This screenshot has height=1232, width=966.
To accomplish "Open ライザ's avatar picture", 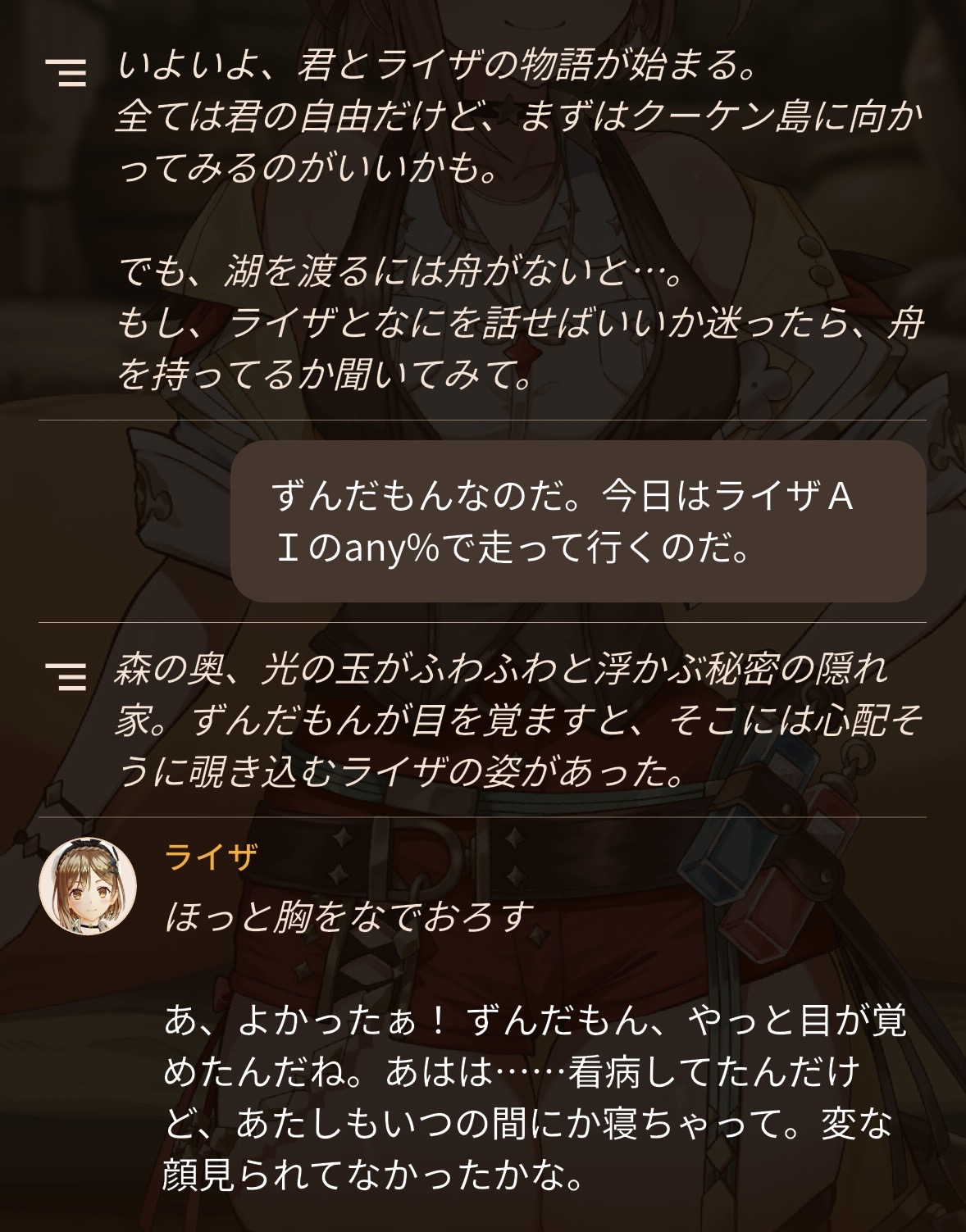I will pyautogui.click(x=88, y=887).
